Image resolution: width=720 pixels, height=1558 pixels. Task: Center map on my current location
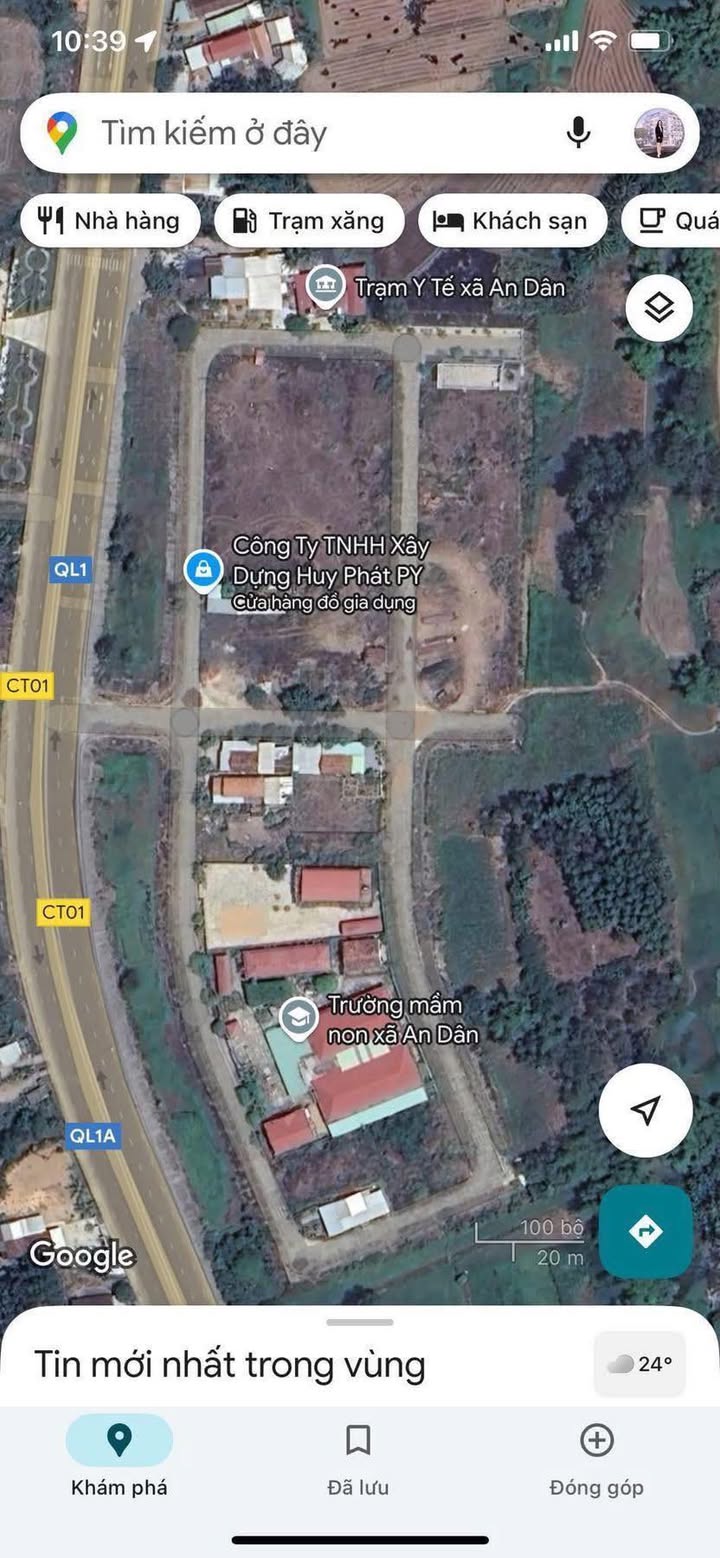646,1110
